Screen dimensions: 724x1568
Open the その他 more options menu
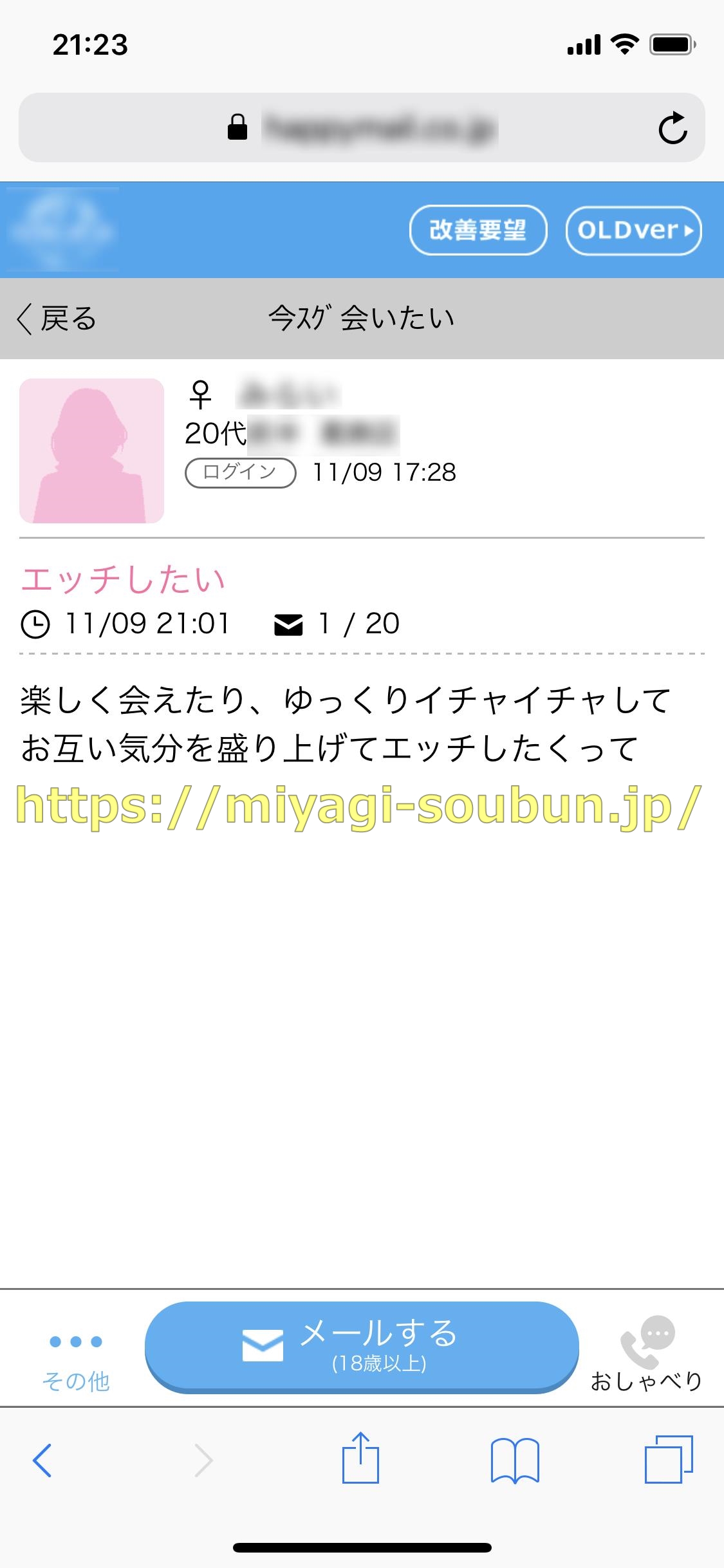[76, 1358]
